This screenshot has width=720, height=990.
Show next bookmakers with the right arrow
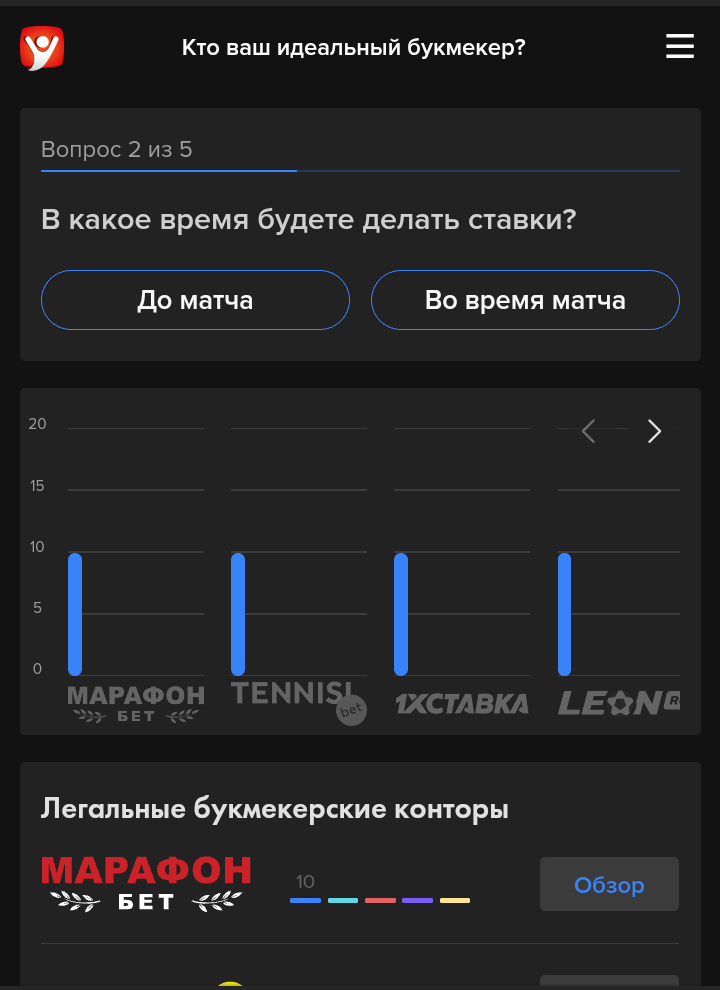(x=654, y=431)
